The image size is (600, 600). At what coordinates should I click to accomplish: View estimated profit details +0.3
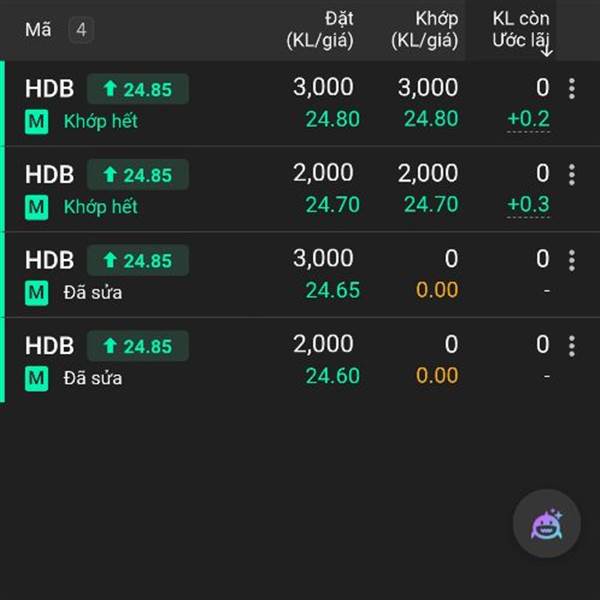tap(528, 205)
